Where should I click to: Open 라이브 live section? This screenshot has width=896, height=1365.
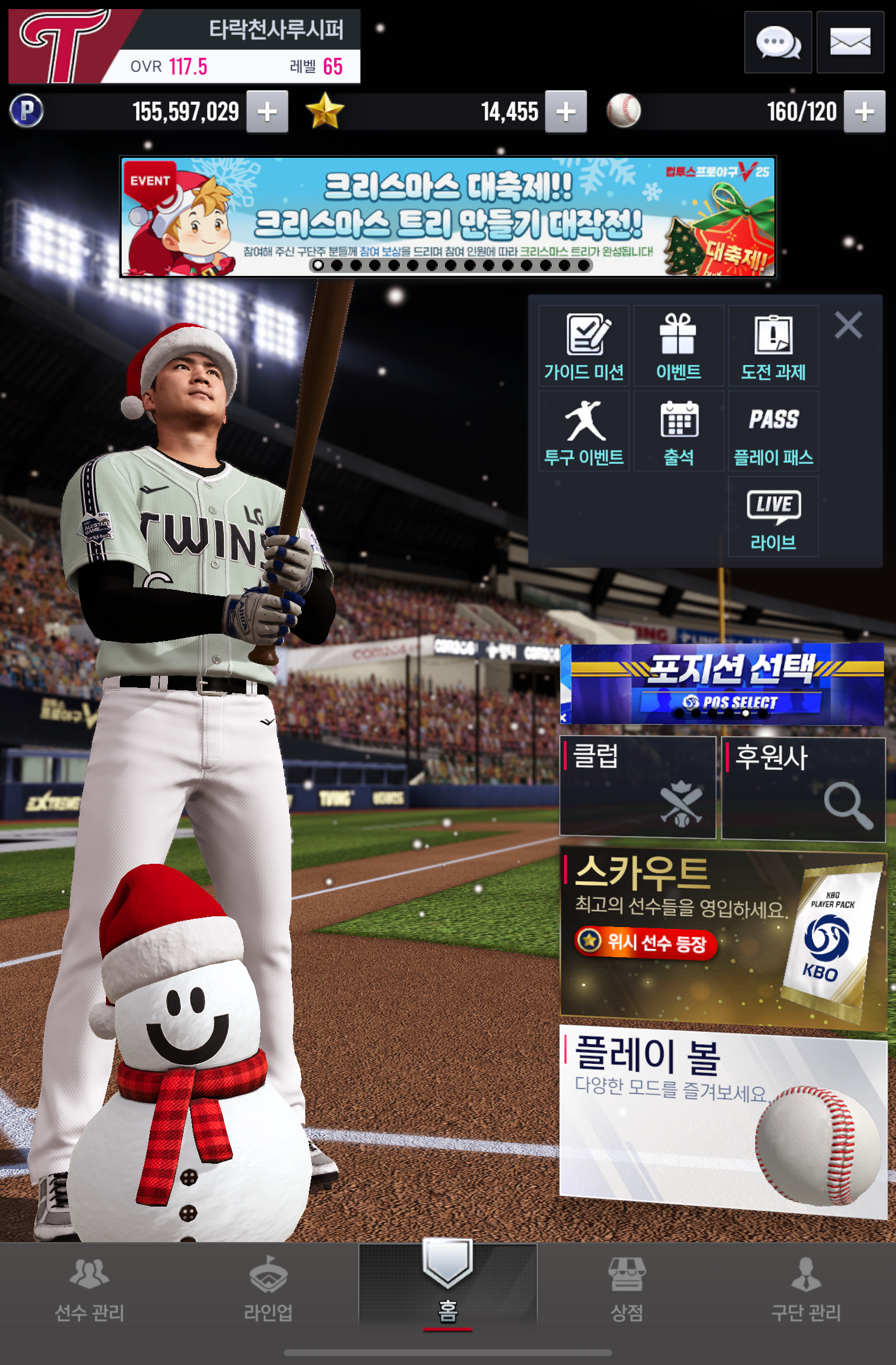click(x=773, y=517)
